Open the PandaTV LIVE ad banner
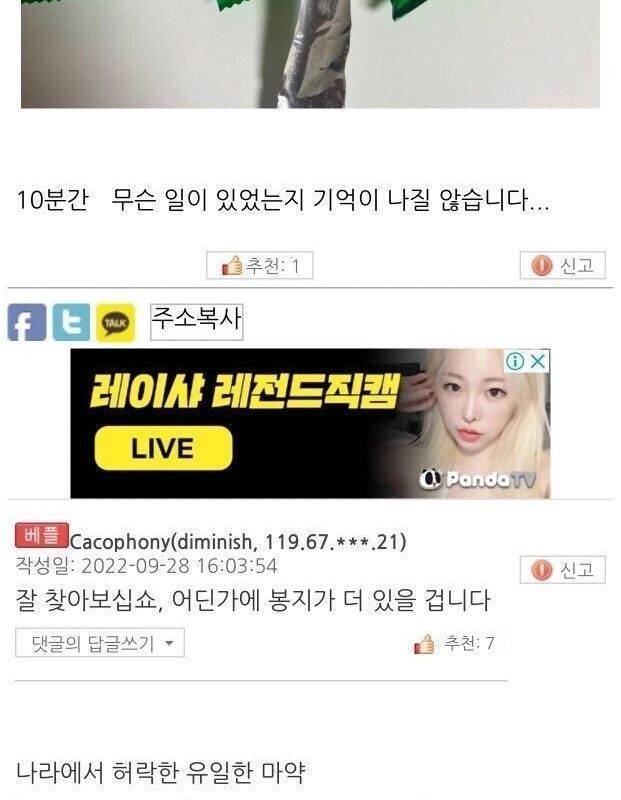Image resolution: width=621 pixels, height=800 pixels. point(300,423)
